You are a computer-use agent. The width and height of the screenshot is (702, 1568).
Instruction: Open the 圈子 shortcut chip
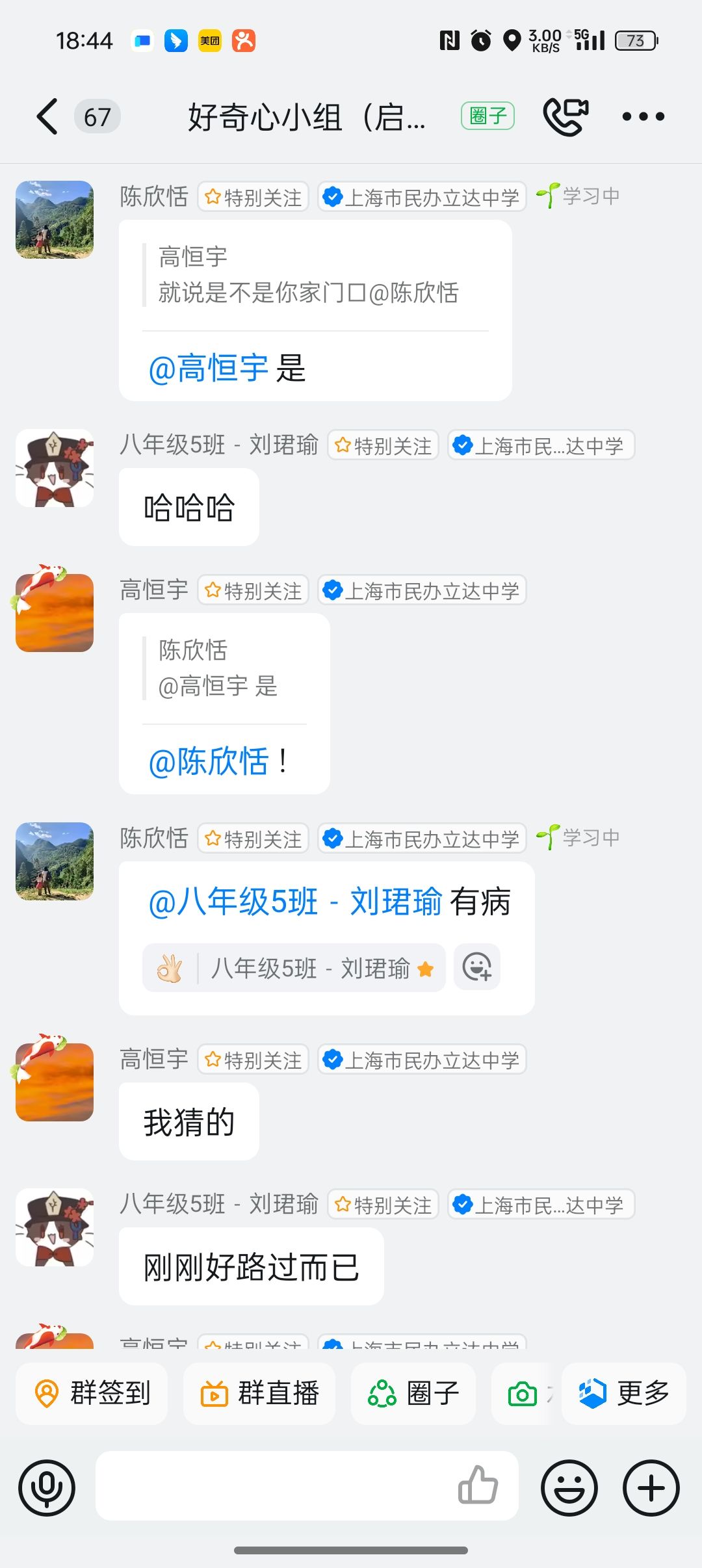point(413,1394)
